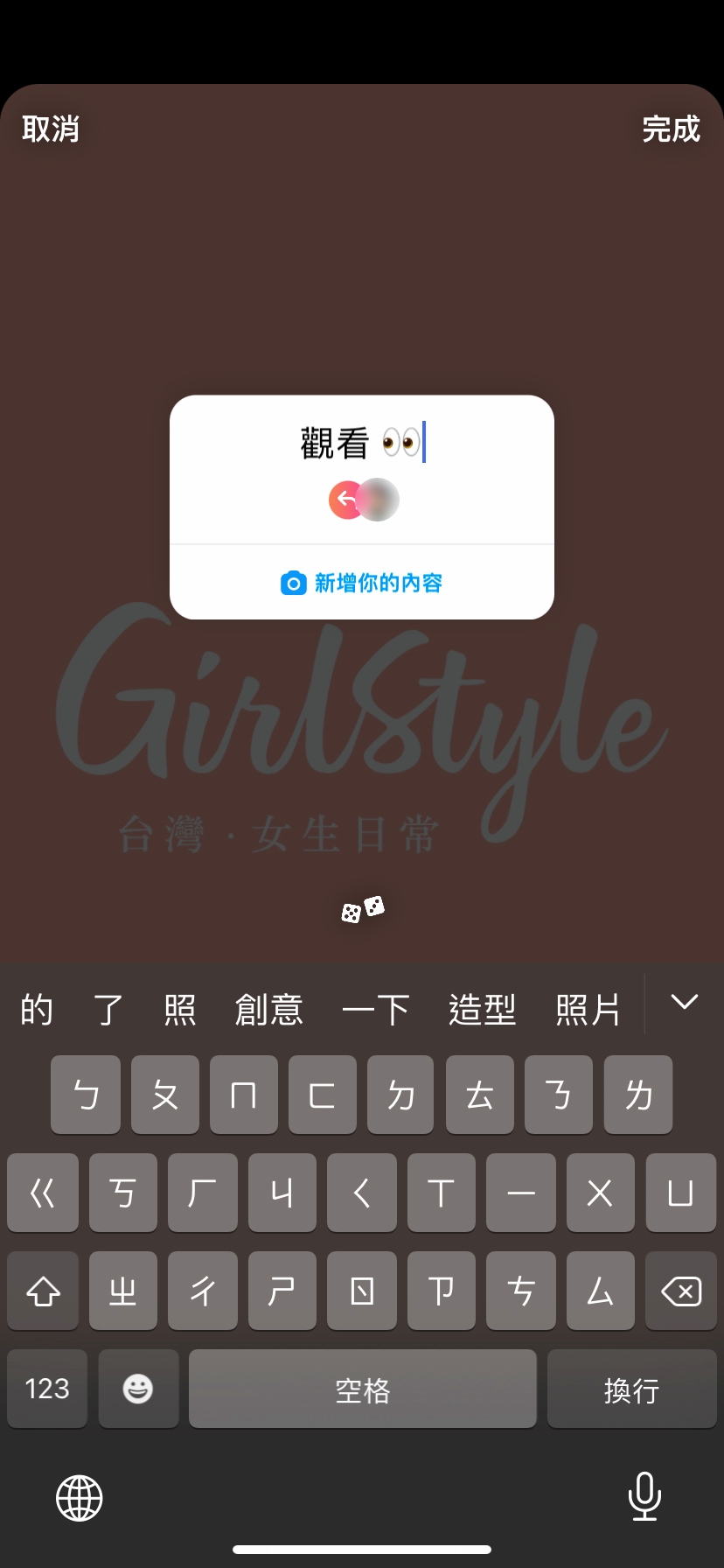Open the emoji keyboard
Viewport: 724px width, 1568px height.
coord(138,1388)
